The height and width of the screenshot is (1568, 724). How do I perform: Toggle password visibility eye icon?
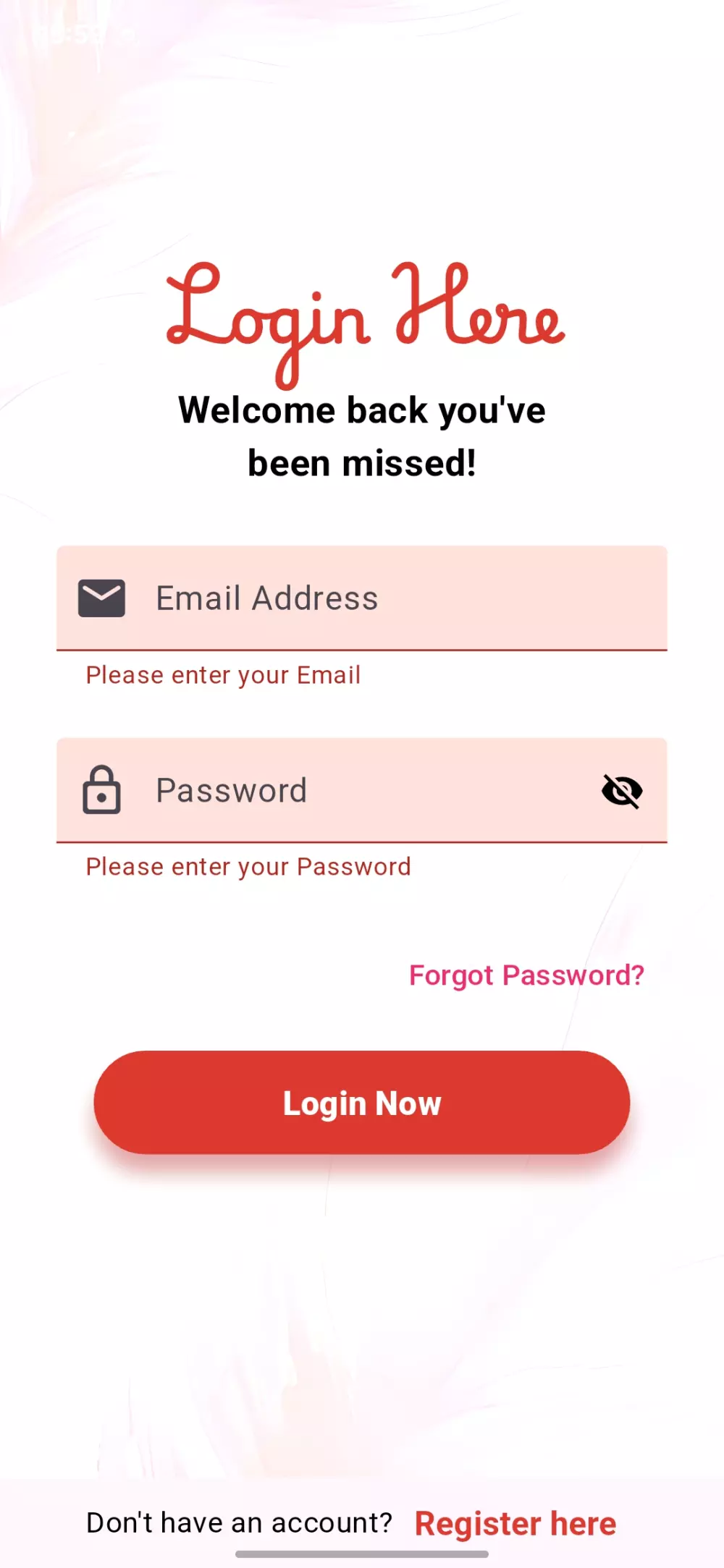click(622, 791)
